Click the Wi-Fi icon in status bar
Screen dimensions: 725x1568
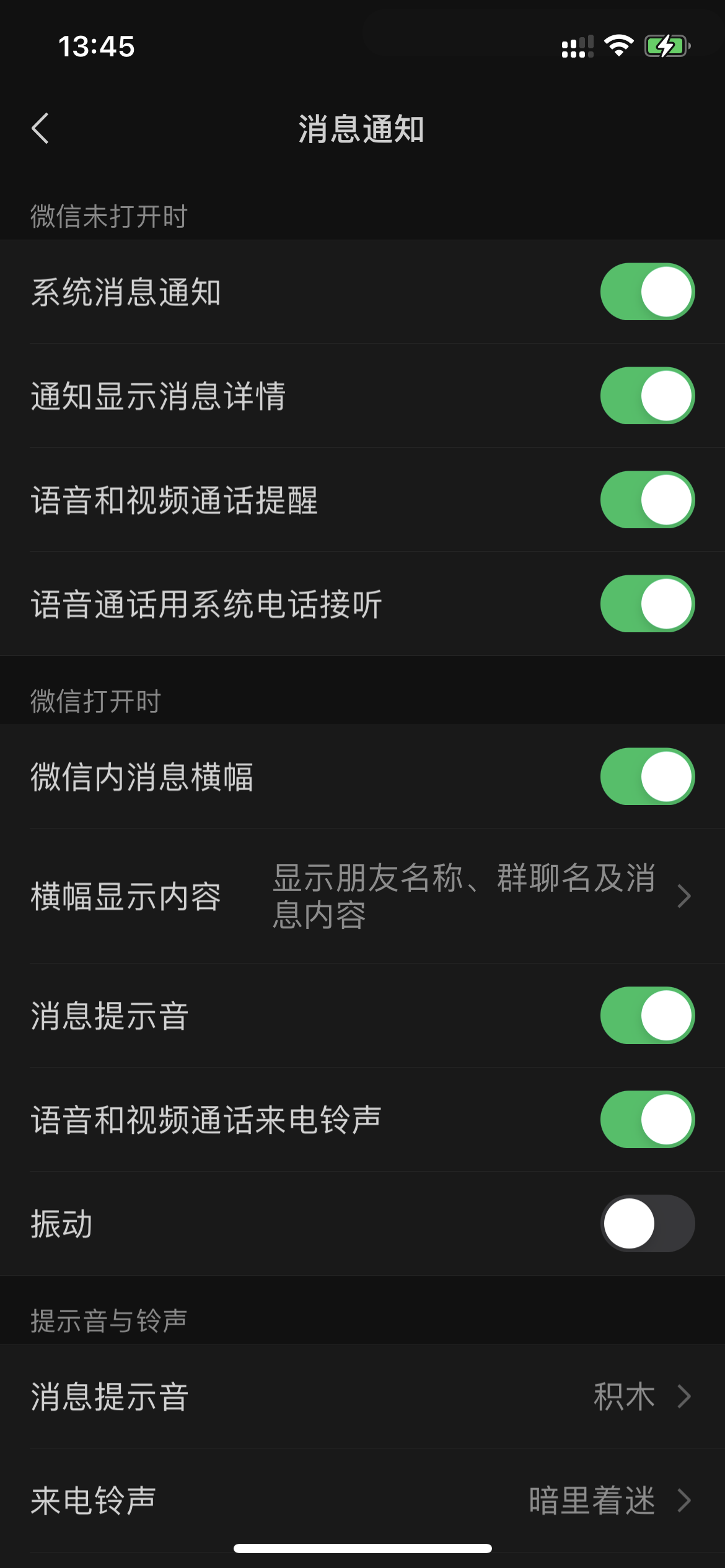pos(618,45)
